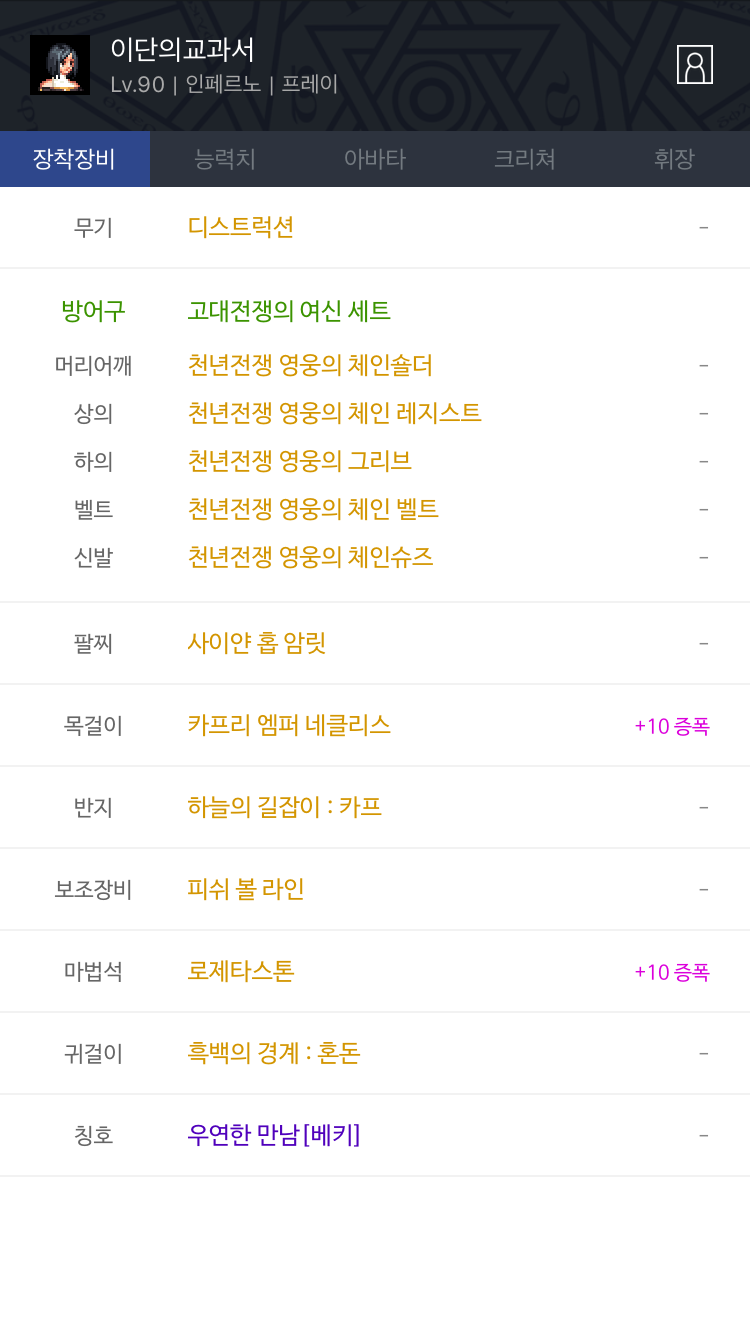Open necklace item 카프리 엠퍼 네클리스
The width and height of the screenshot is (750, 1334).
tap(289, 725)
